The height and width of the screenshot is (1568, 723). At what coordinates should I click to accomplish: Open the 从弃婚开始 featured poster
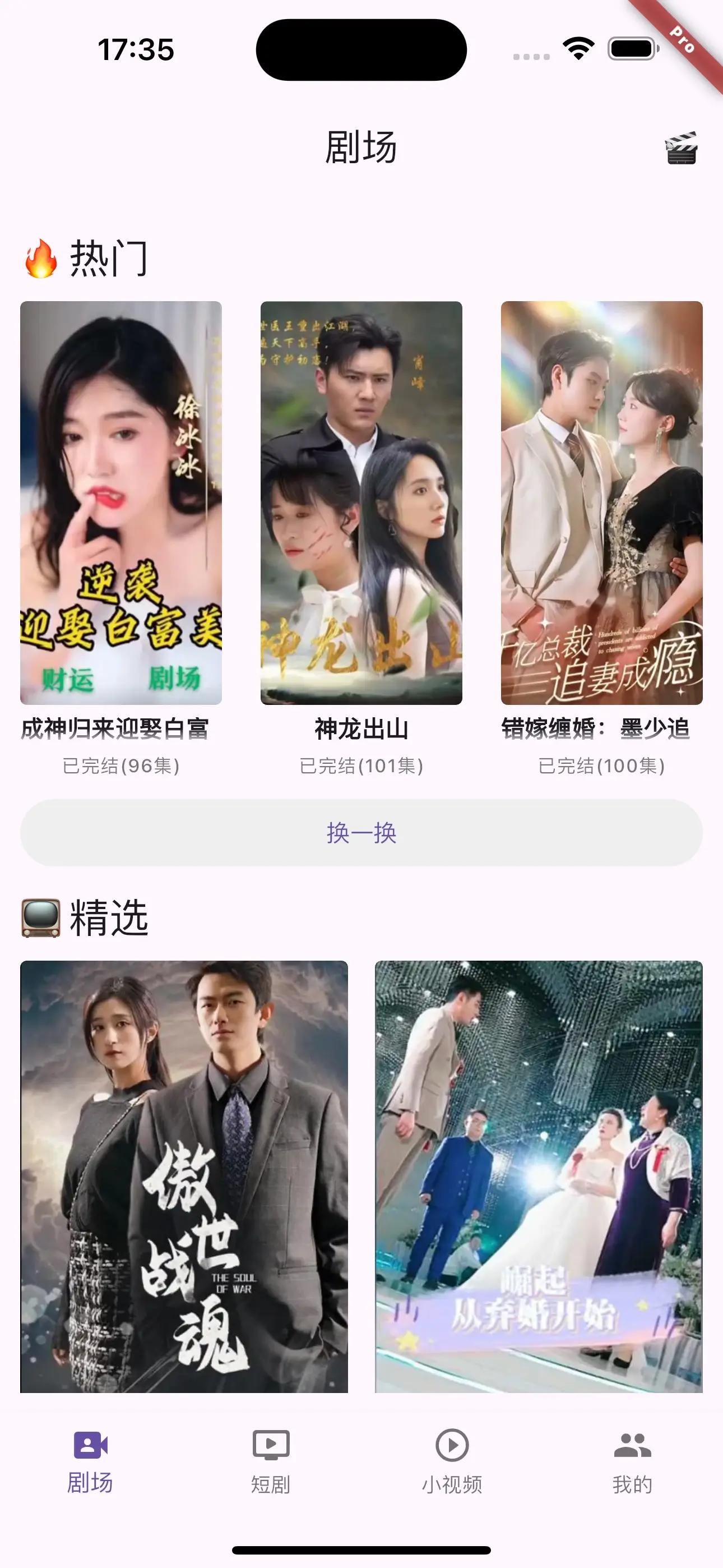point(539,1176)
